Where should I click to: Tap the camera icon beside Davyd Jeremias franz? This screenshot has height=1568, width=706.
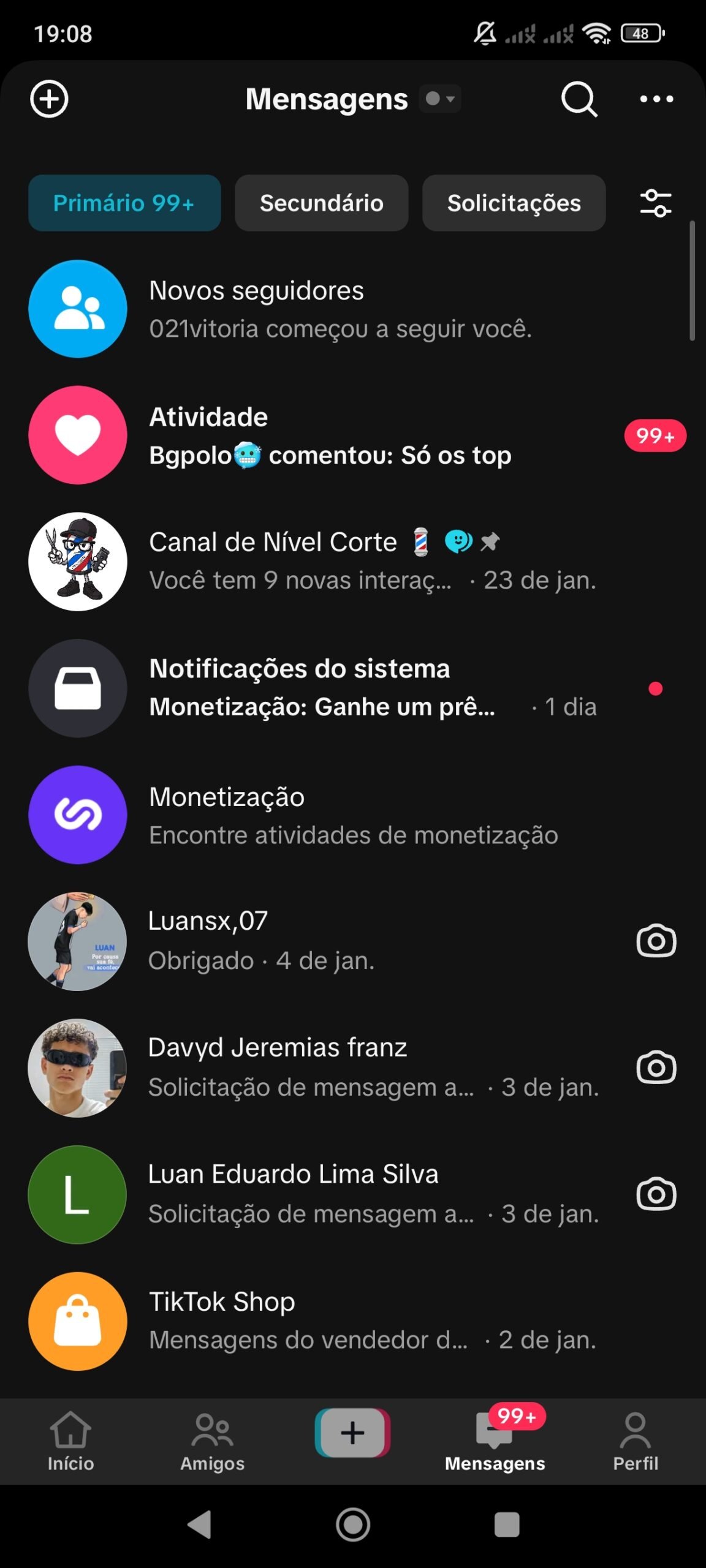656,1068
